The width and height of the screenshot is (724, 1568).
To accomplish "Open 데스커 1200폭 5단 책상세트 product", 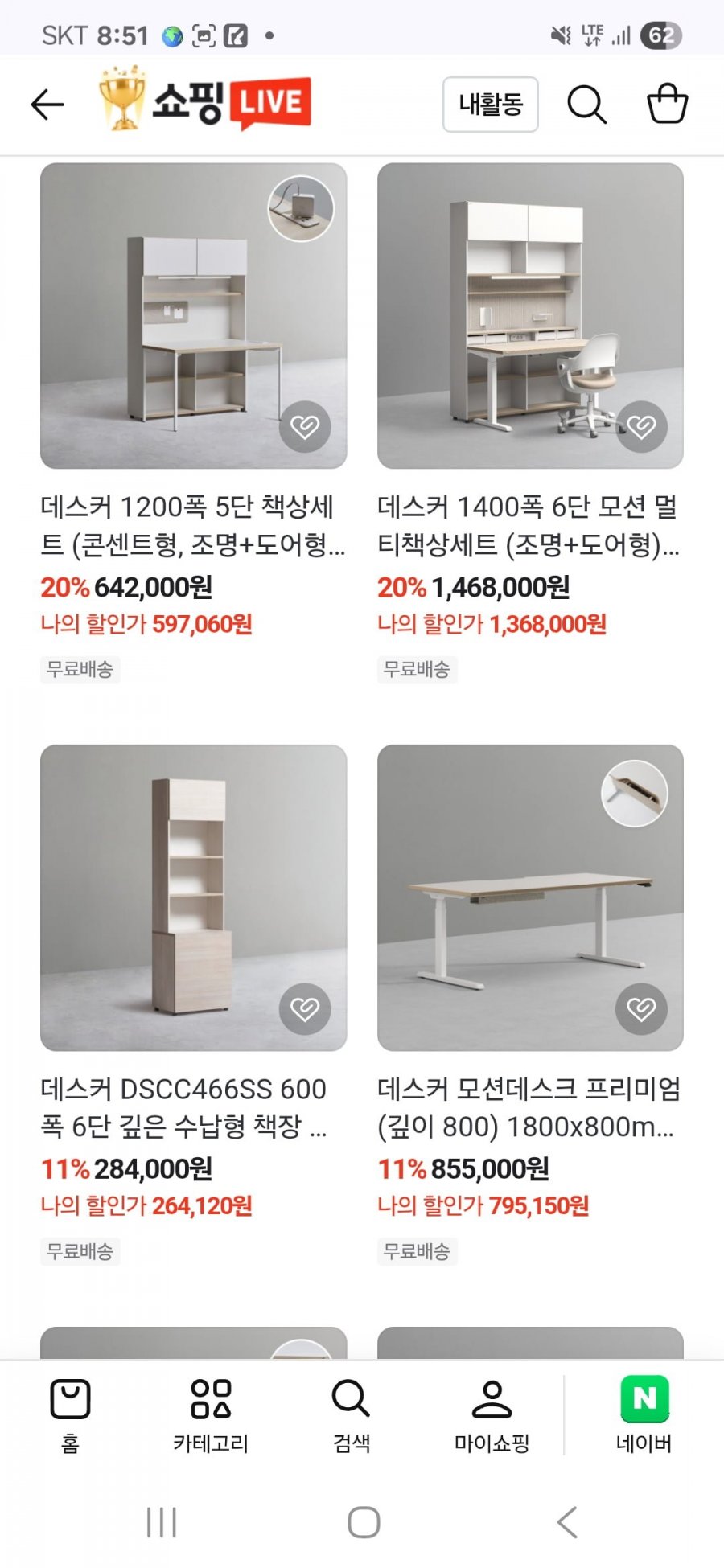I will 193,526.
